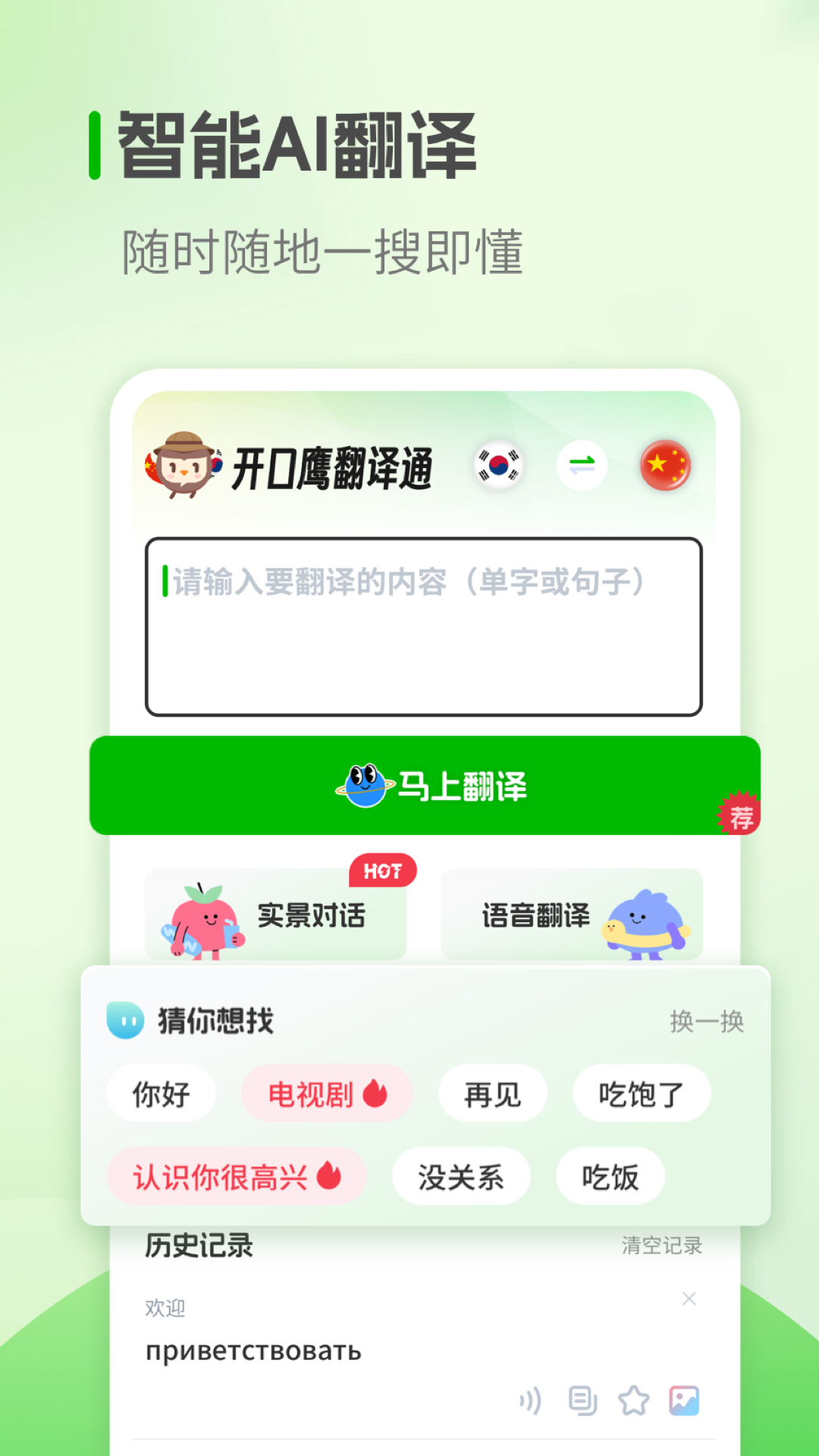
Task: Toggle the 电视剧 hot suggestion chip
Action: pos(326,1093)
